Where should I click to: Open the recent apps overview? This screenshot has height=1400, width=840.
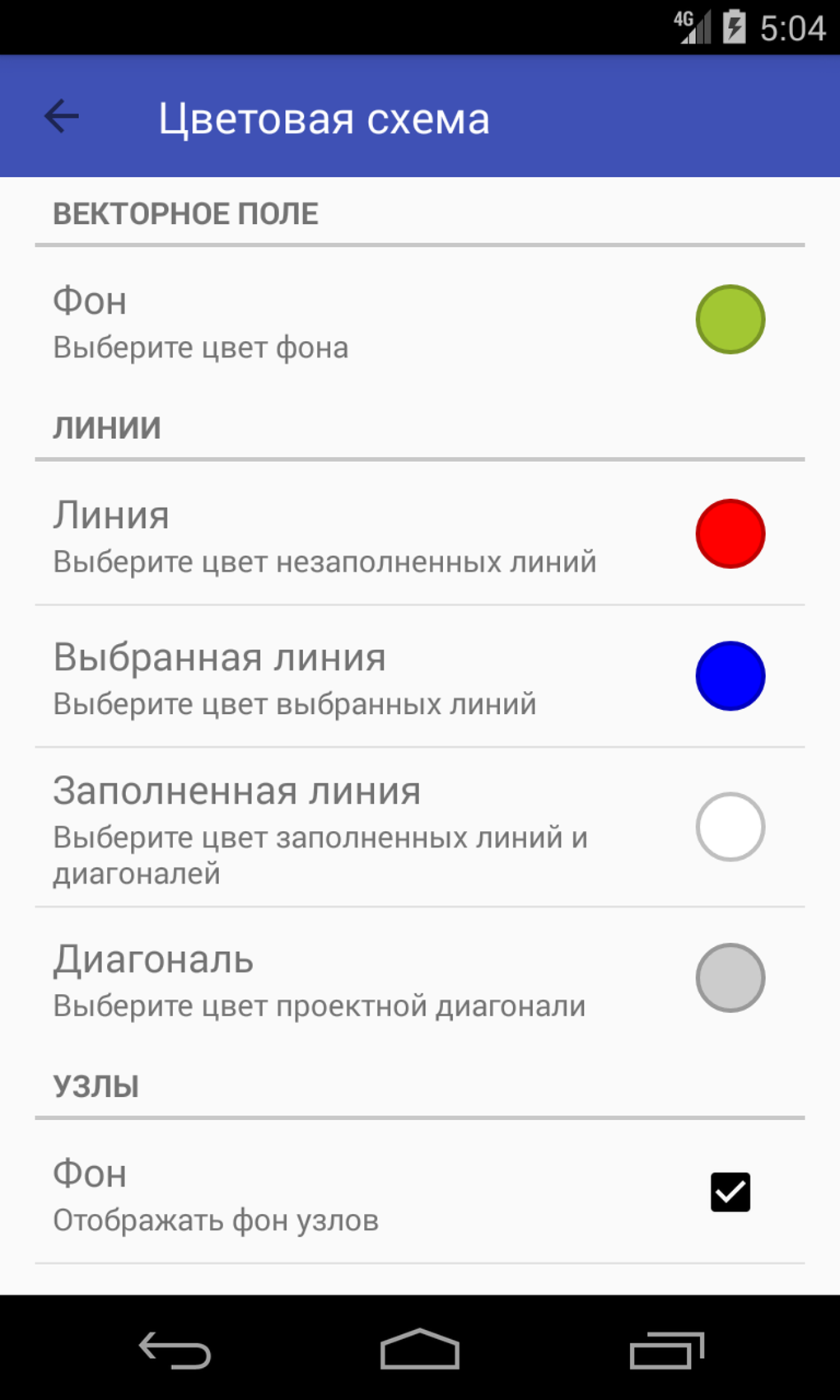[x=666, y=1349]
